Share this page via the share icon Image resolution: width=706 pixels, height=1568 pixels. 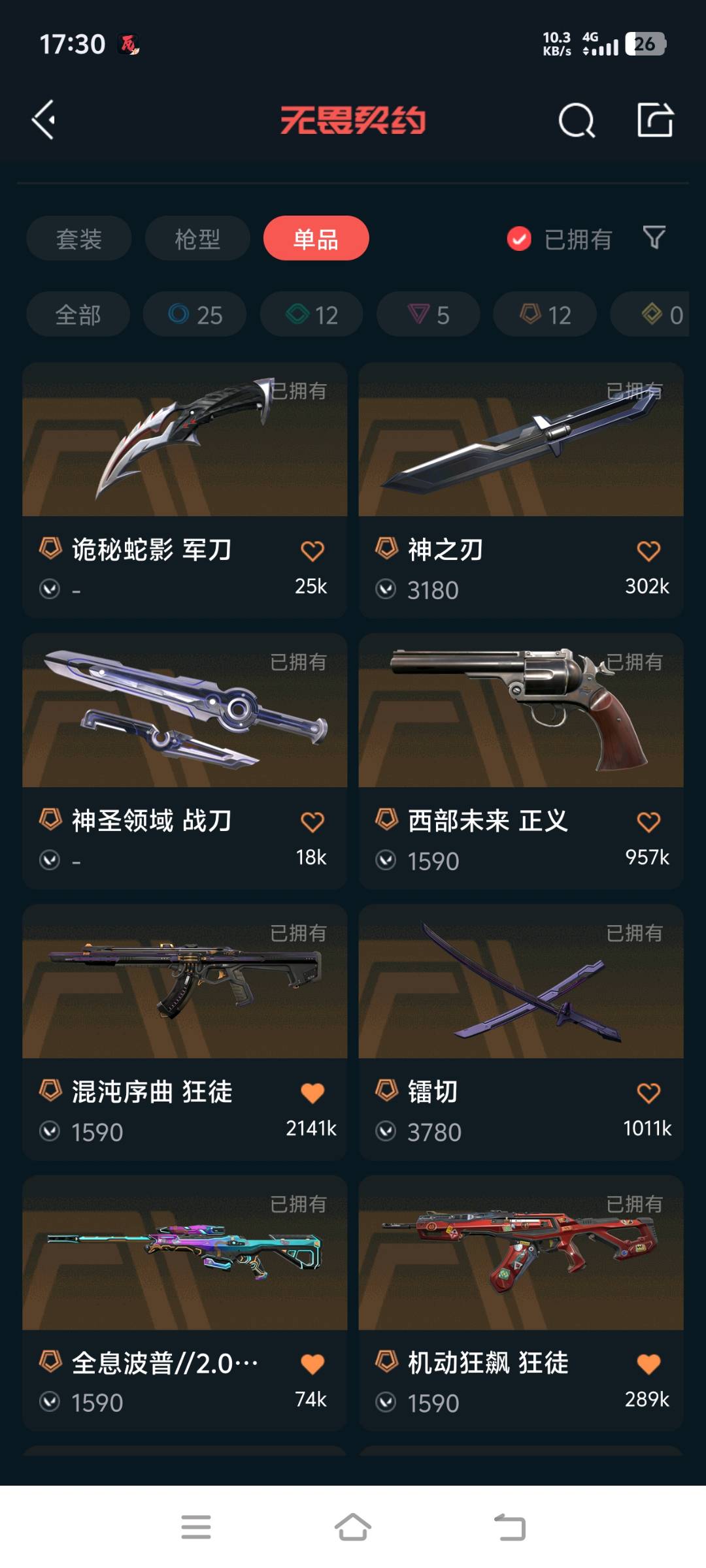(655, 120)
